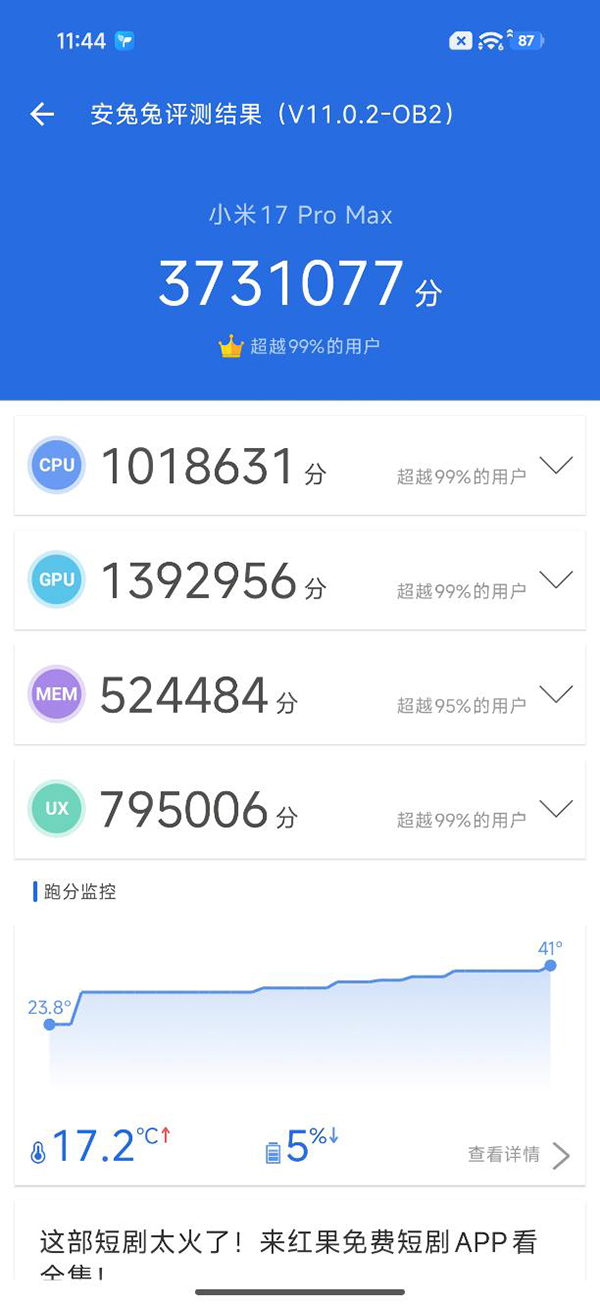Expand the GPU score breakdown
Image resolution: width=600 pixels, height=1304 pixels.
(555, 579)
